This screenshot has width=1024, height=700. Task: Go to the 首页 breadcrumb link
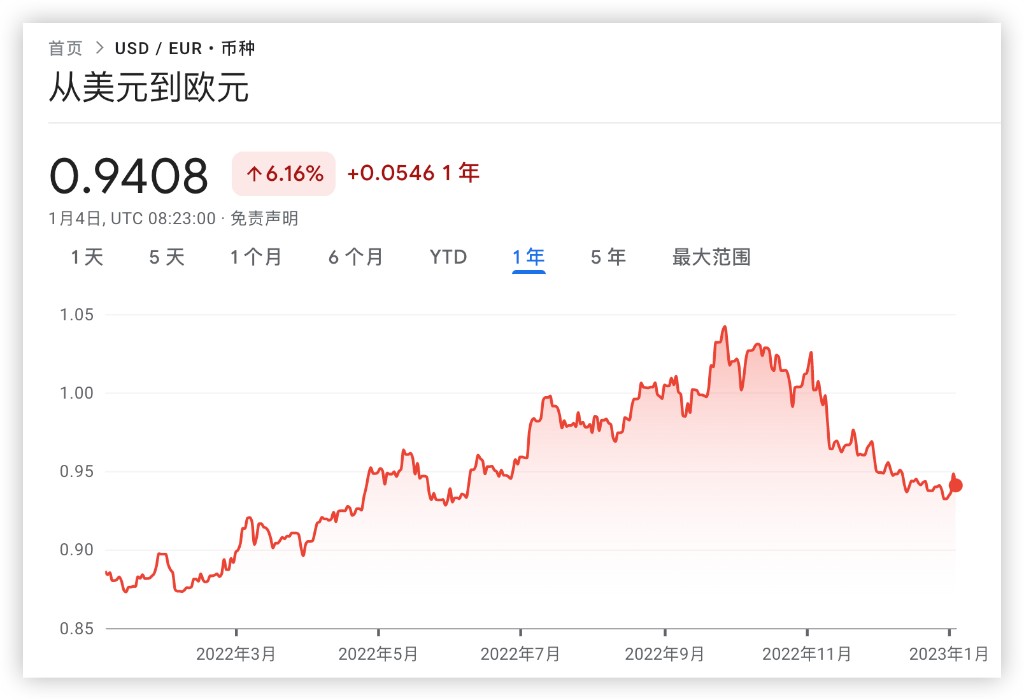66,48
